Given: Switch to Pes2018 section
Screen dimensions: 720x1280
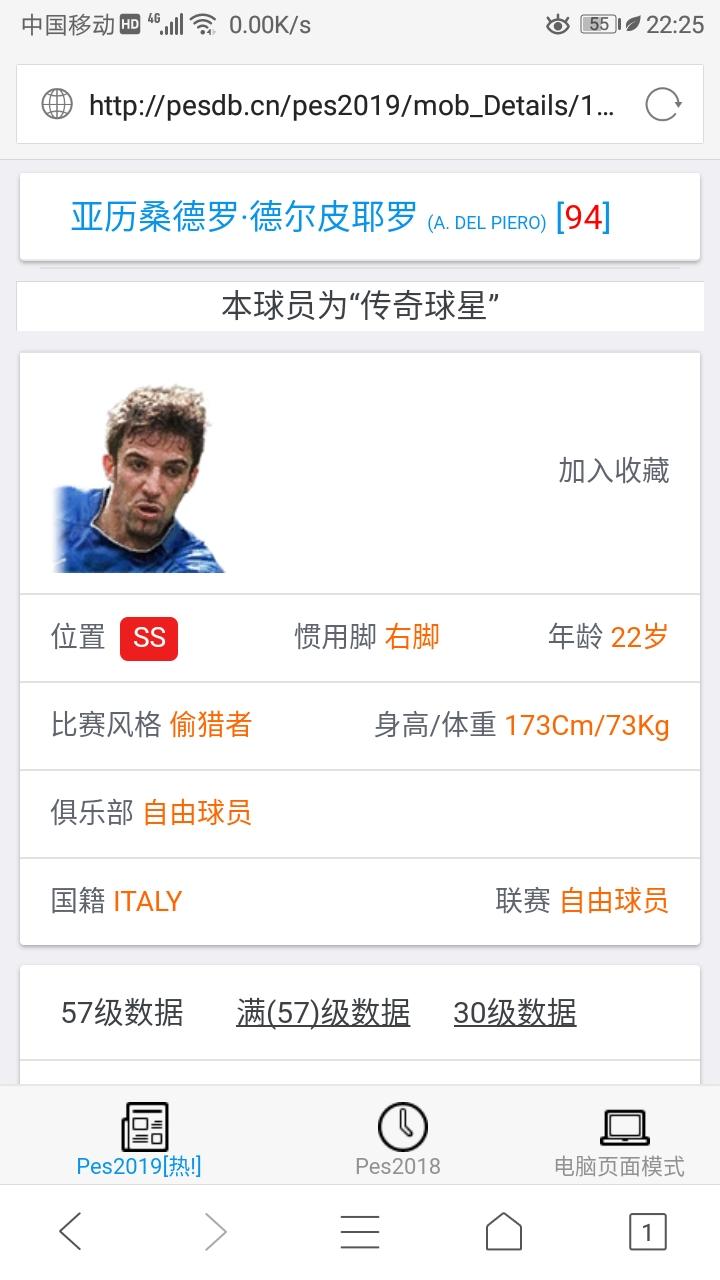Looking at the screenshot, I should pyautogui.click(x=398, y=1139).
